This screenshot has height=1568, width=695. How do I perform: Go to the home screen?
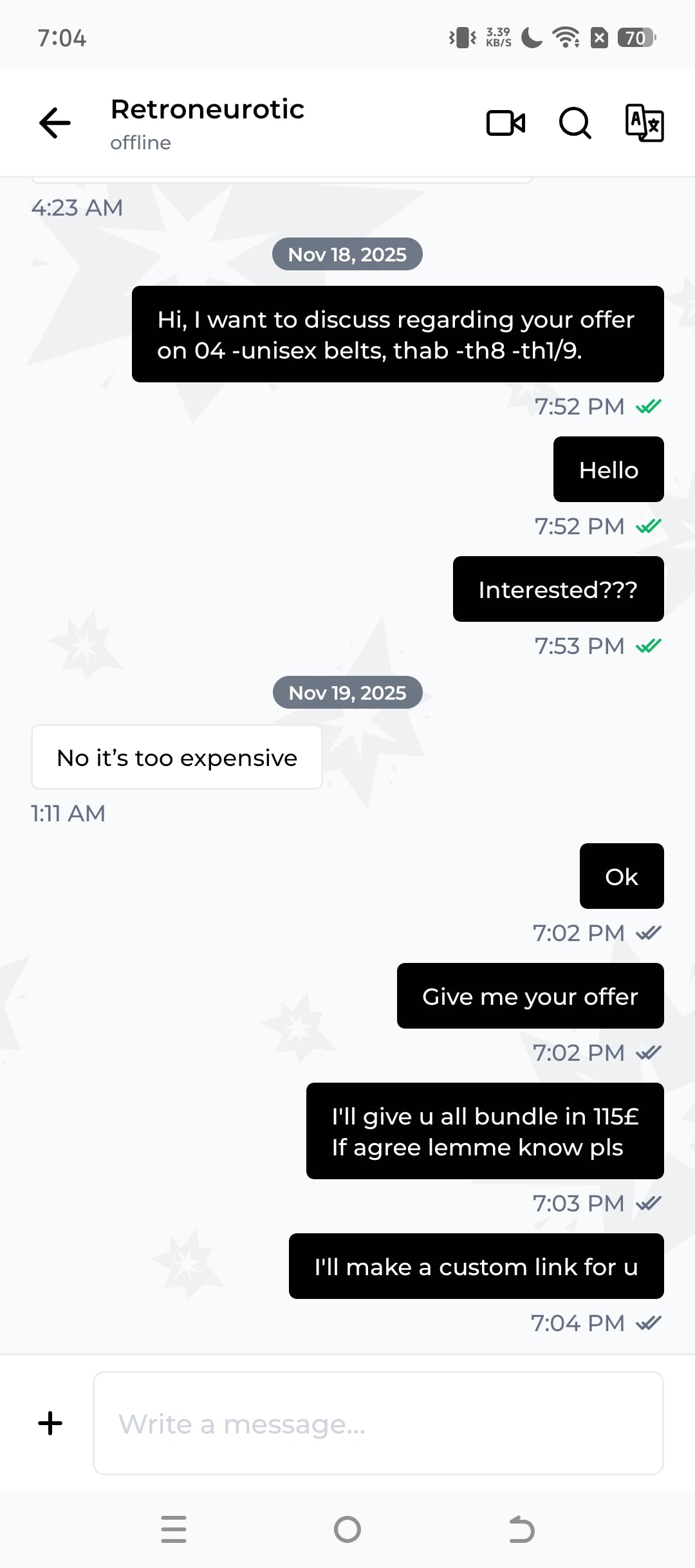click(x=347, y=1529)
